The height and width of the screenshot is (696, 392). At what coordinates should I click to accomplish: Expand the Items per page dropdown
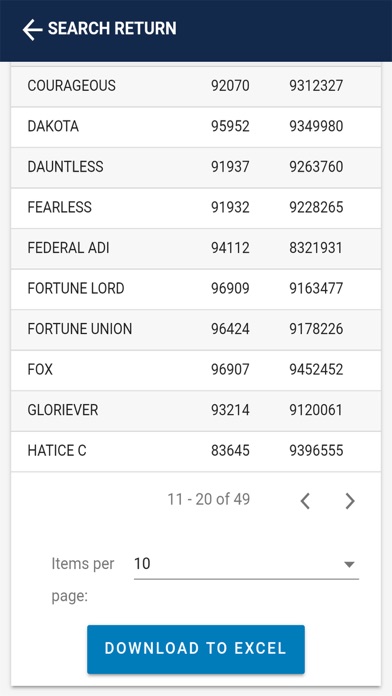246,564
